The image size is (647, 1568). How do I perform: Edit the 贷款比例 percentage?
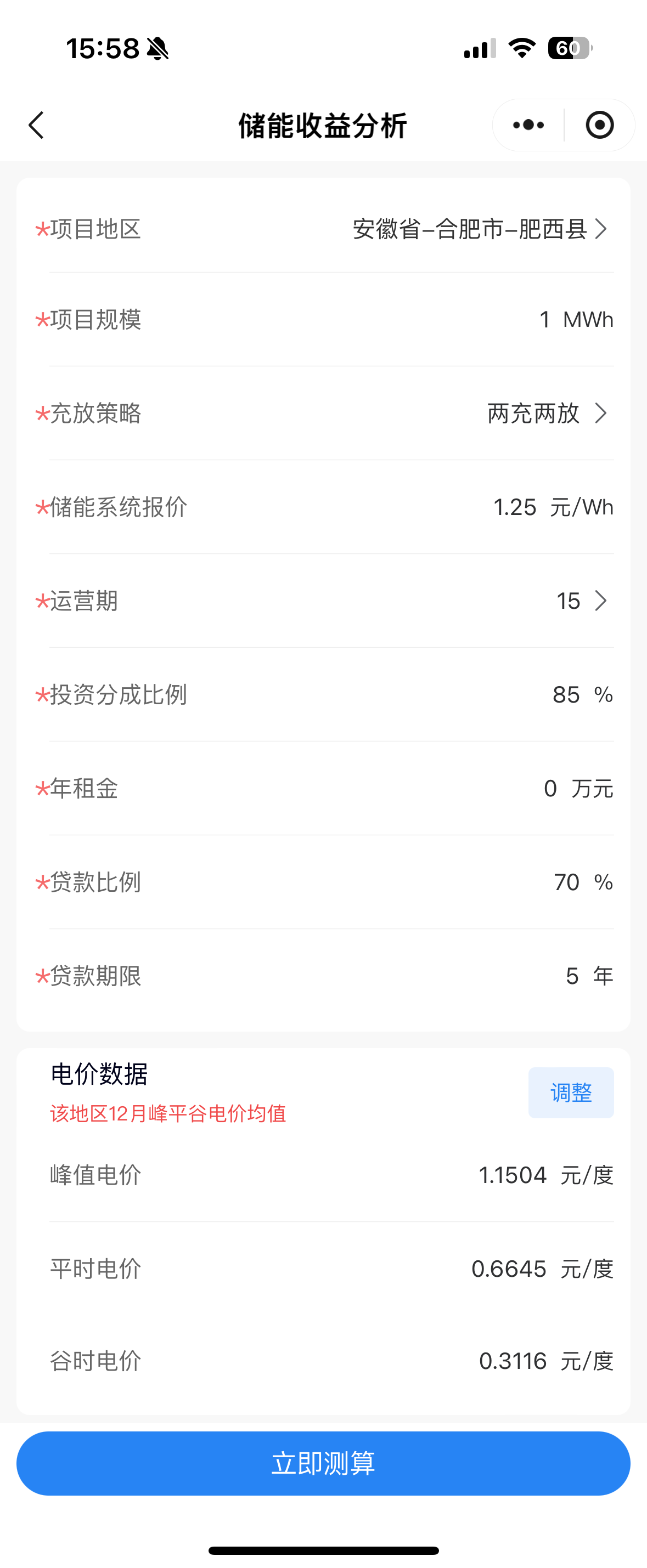point(566,882)
